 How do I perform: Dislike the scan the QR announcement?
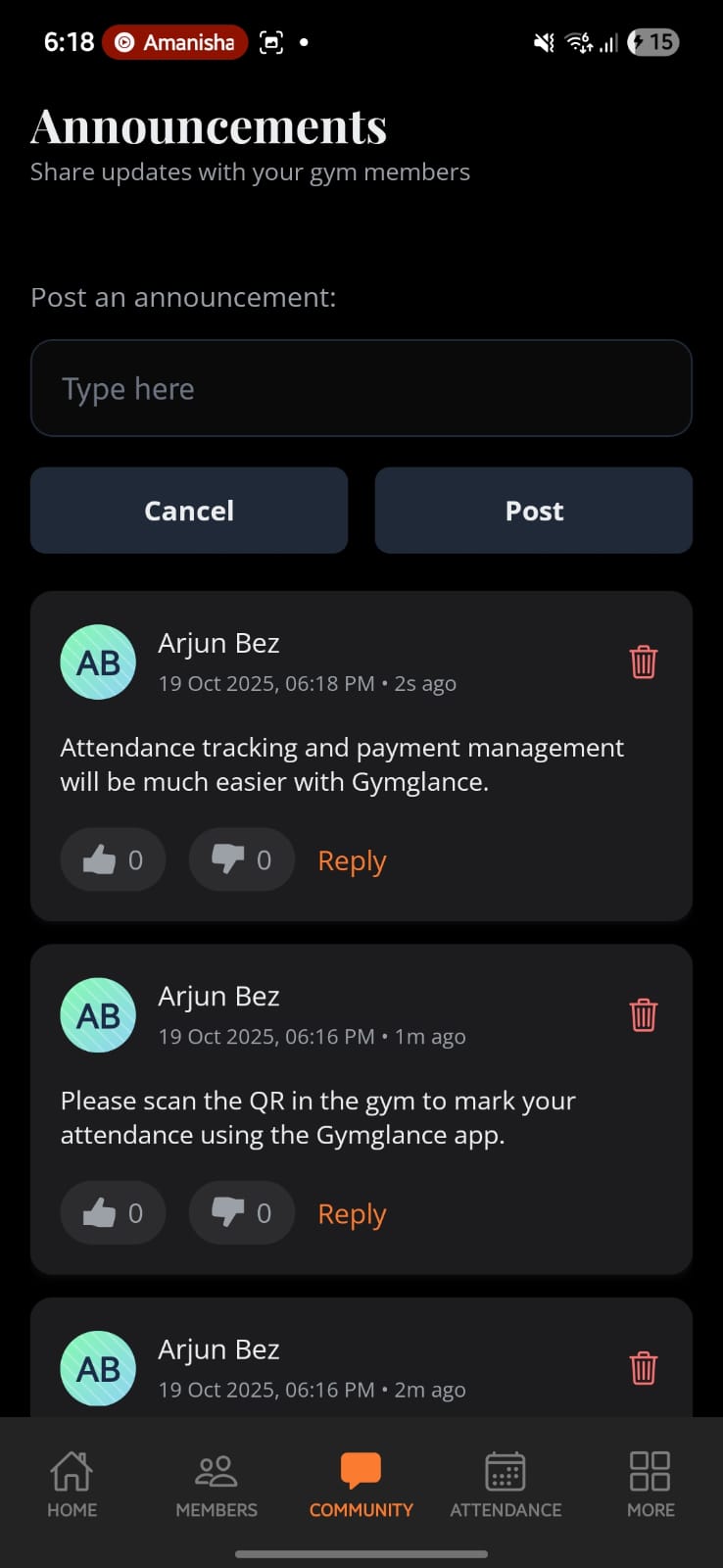coord(242,1213)
